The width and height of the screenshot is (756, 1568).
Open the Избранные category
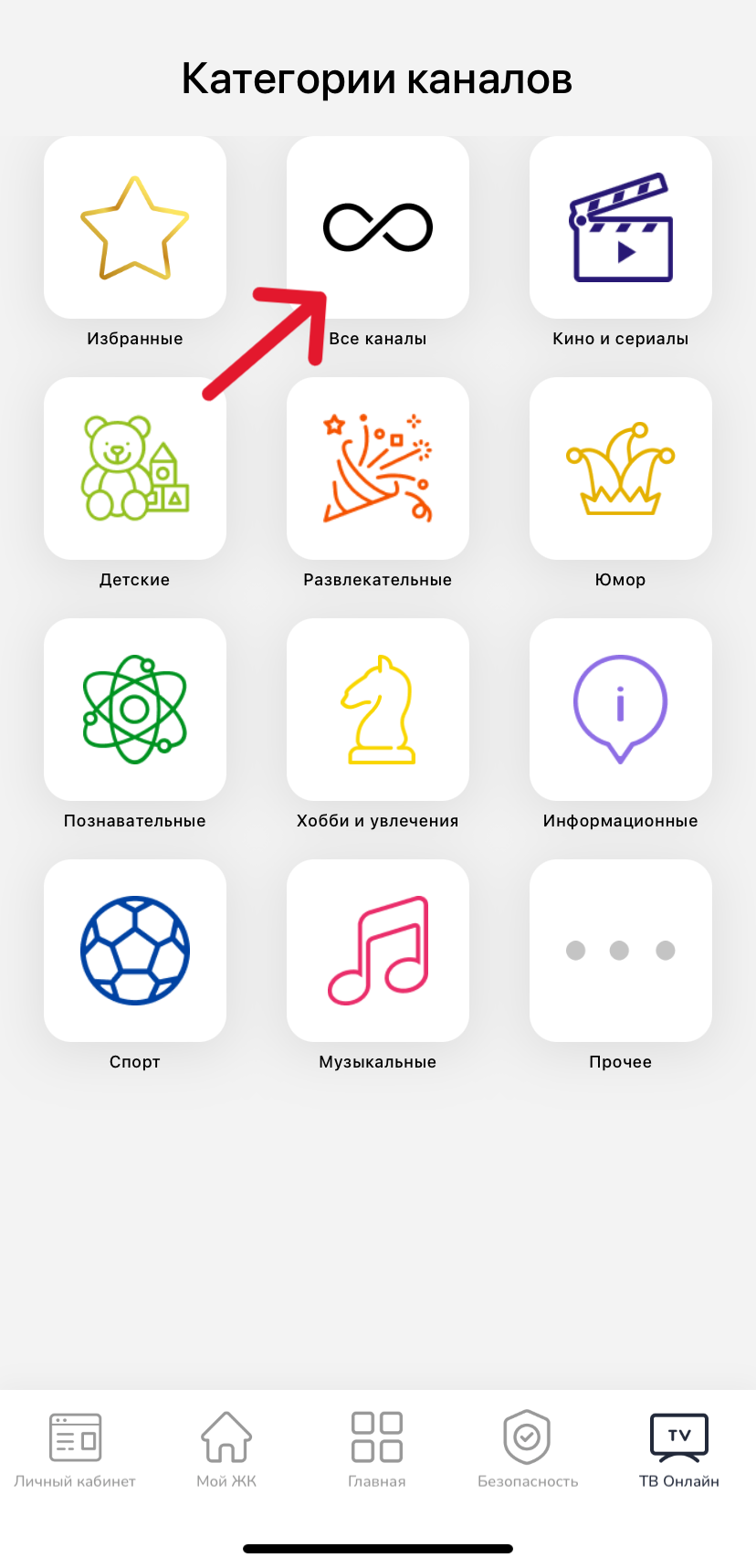(x=135, y=228)
